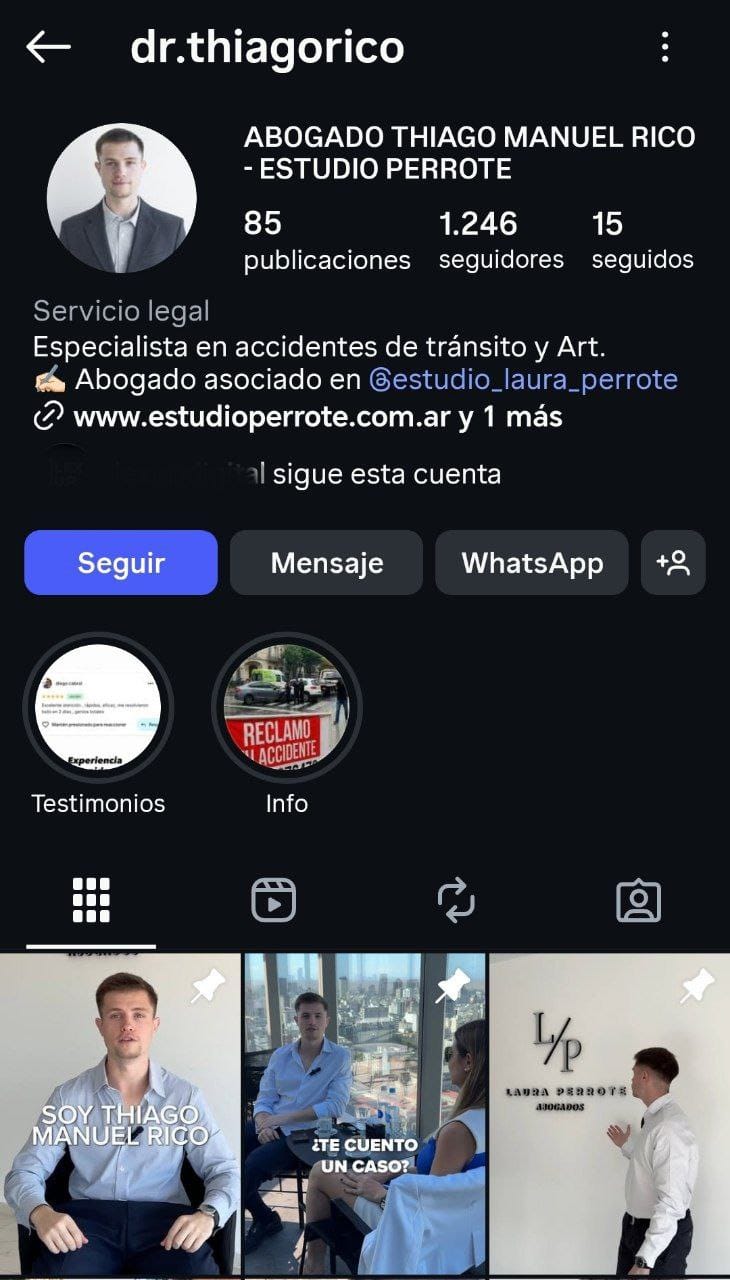The image size is (730, 1280).
Task: Contact through the WhatsApp button
Action: tap(532, 563)
